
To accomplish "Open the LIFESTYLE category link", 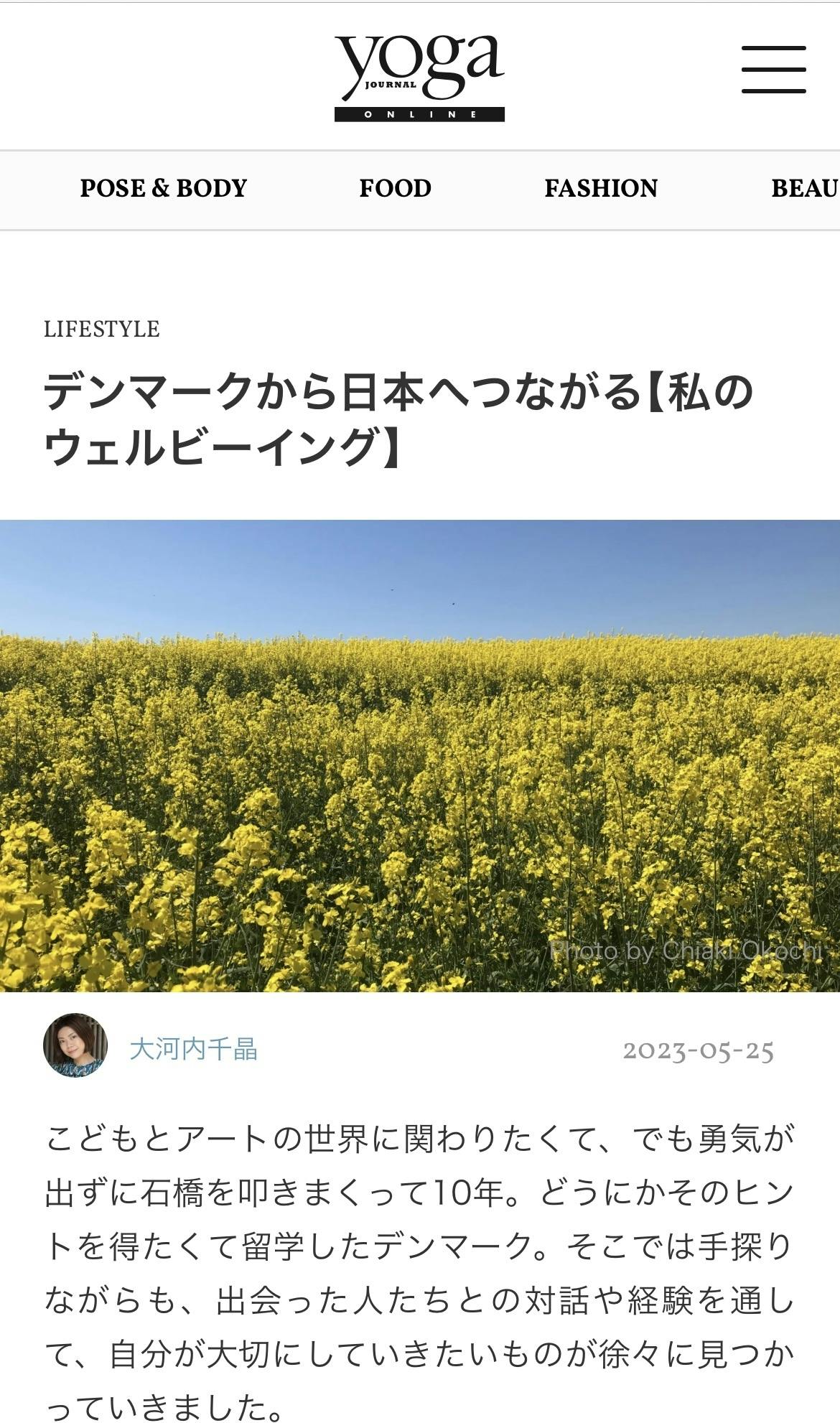I will [x=102, y=330].
